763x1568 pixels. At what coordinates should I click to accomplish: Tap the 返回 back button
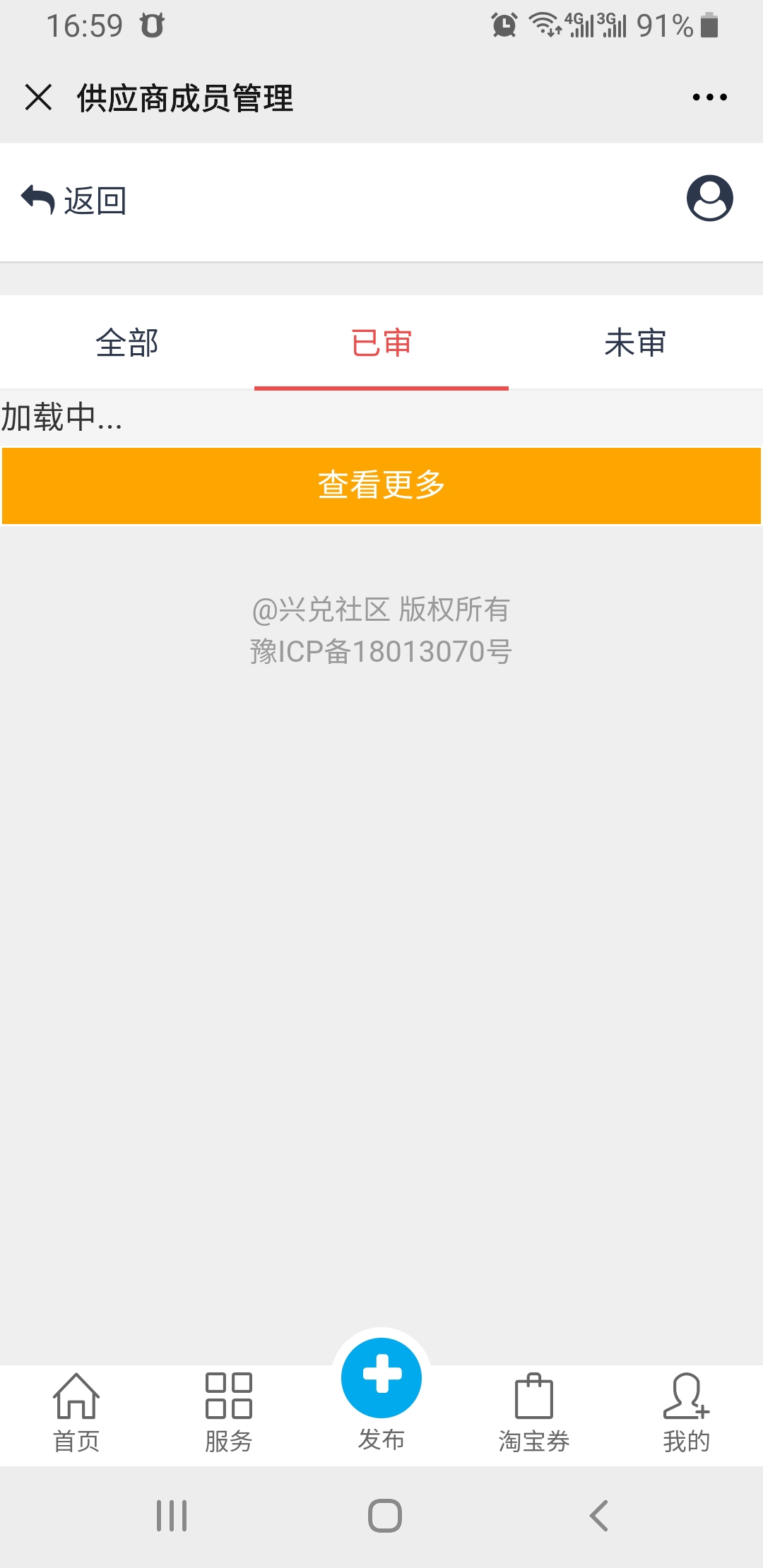coord(74,201)
